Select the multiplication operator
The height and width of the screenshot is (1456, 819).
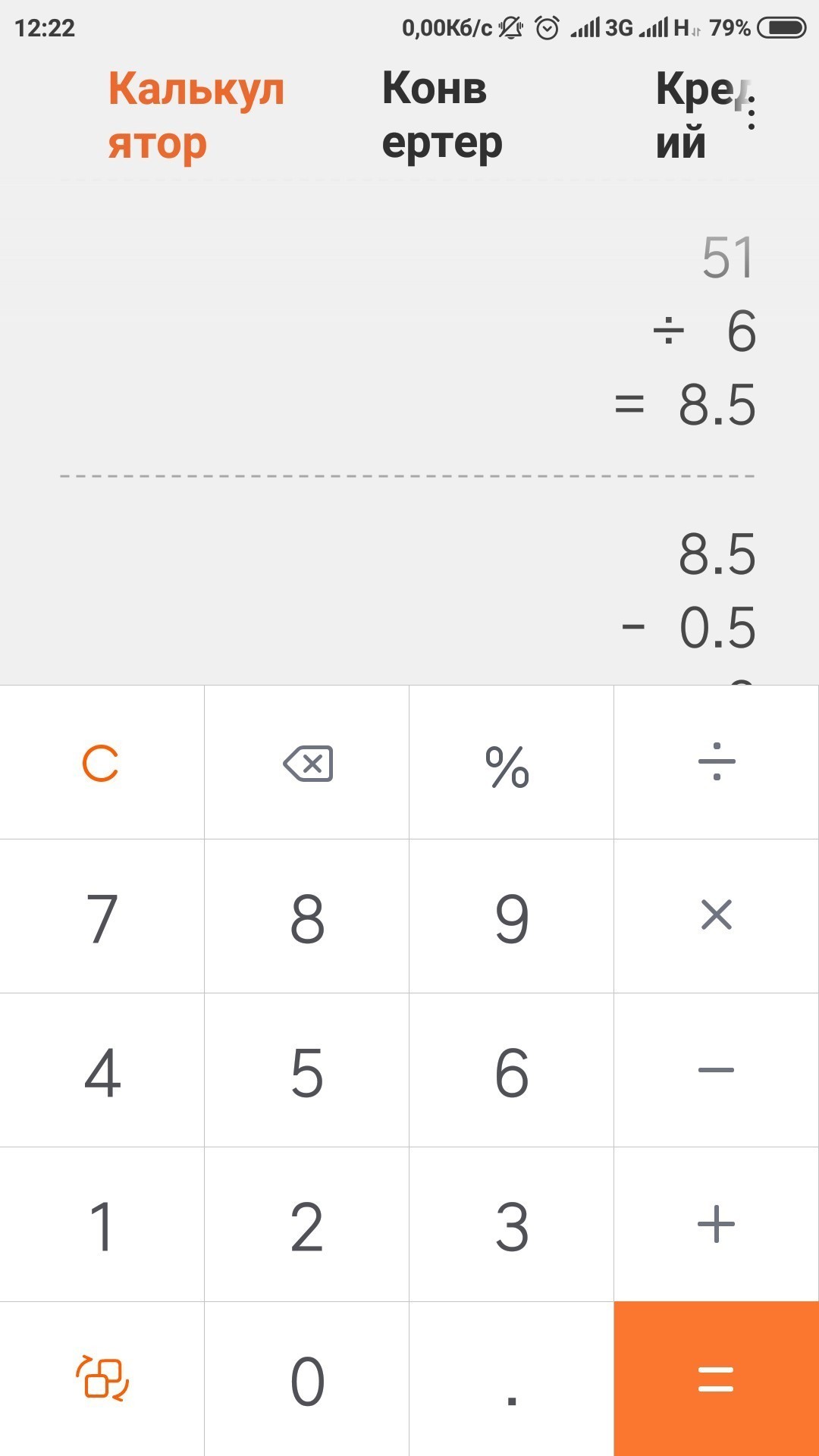[x=716, y=916]
